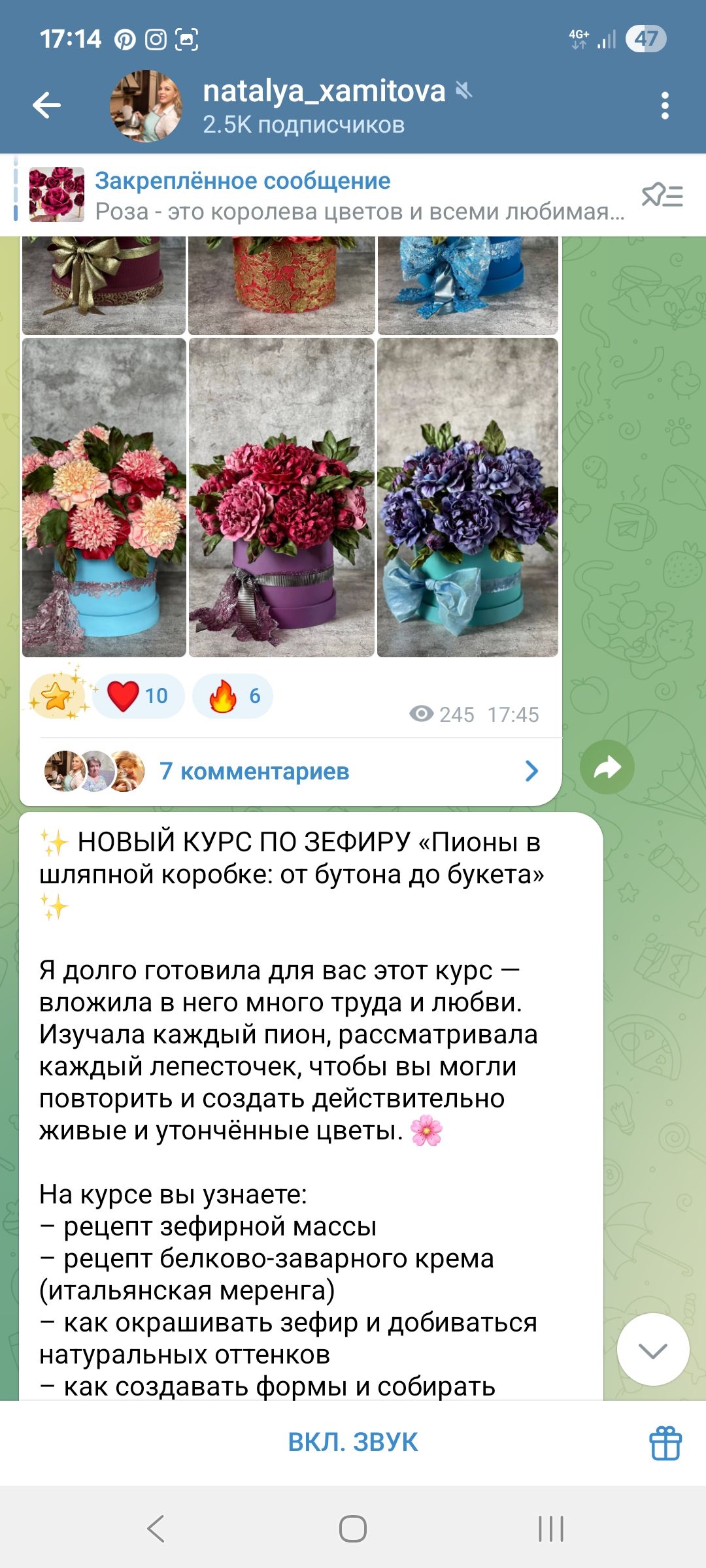Tap the star reaction on the post

tap(58, 696)
